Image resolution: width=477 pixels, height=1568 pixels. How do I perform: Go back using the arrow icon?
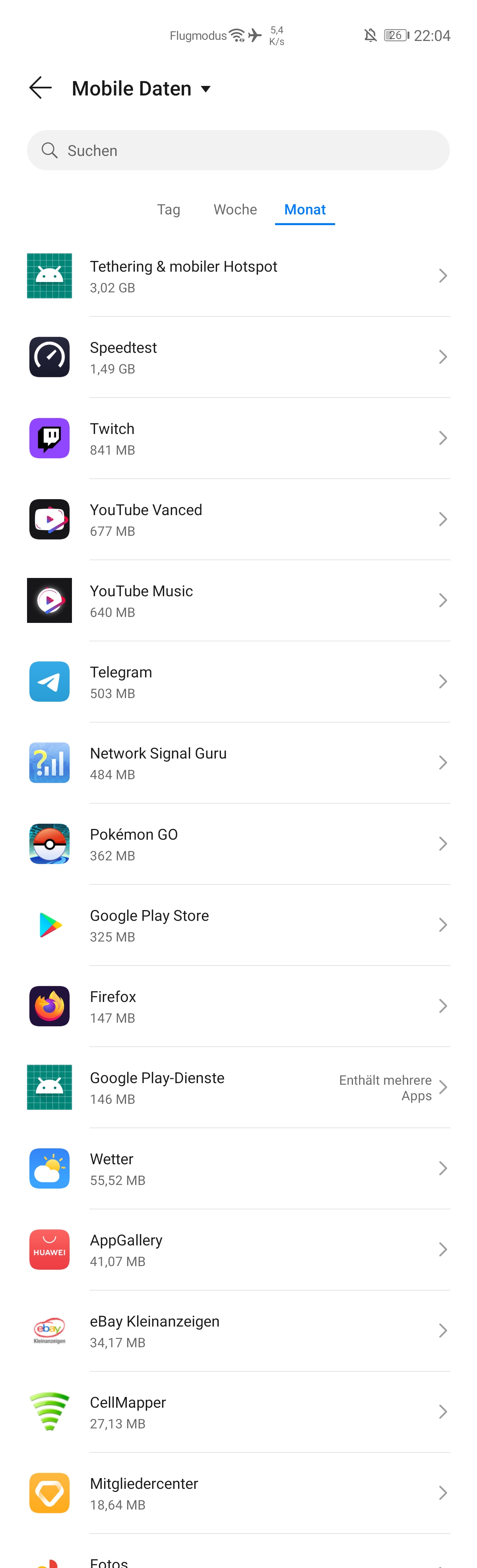click(40, 88)
